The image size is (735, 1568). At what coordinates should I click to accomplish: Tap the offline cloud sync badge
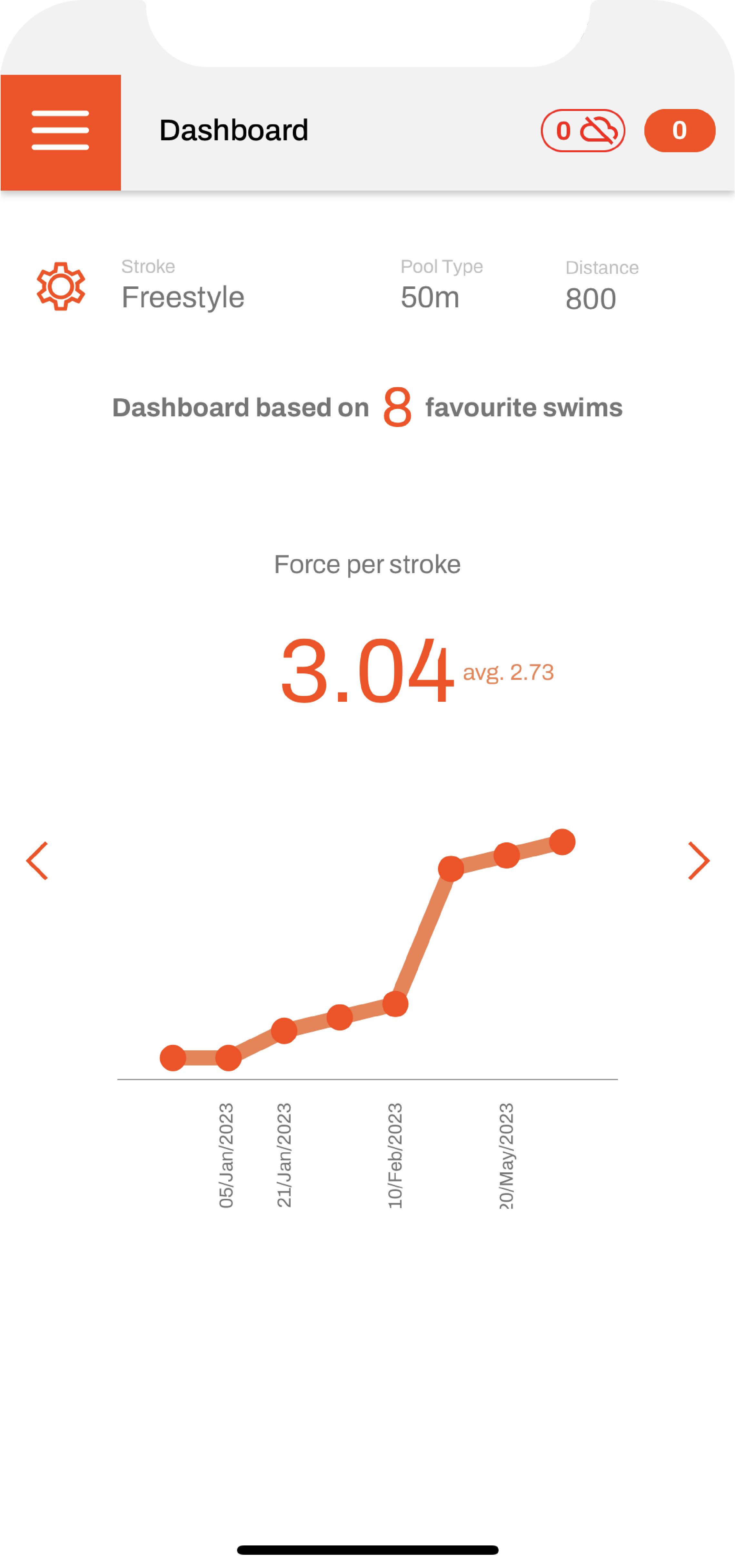583,130
